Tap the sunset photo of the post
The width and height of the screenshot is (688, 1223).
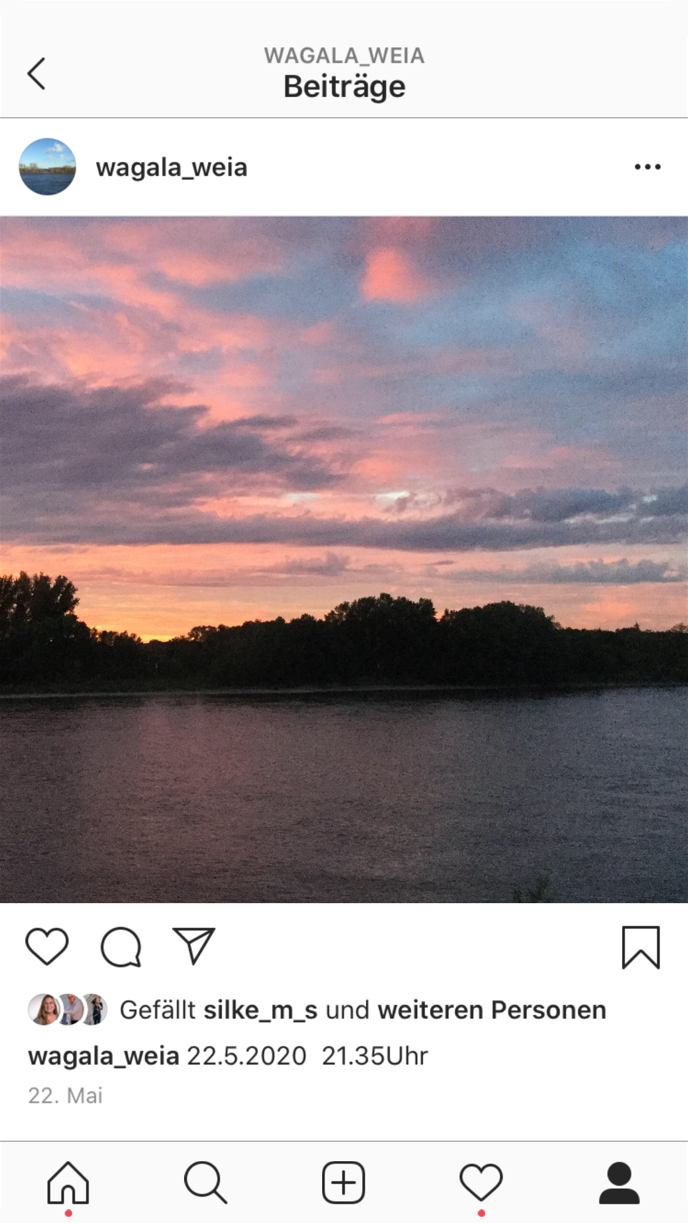tap(344, 560)
